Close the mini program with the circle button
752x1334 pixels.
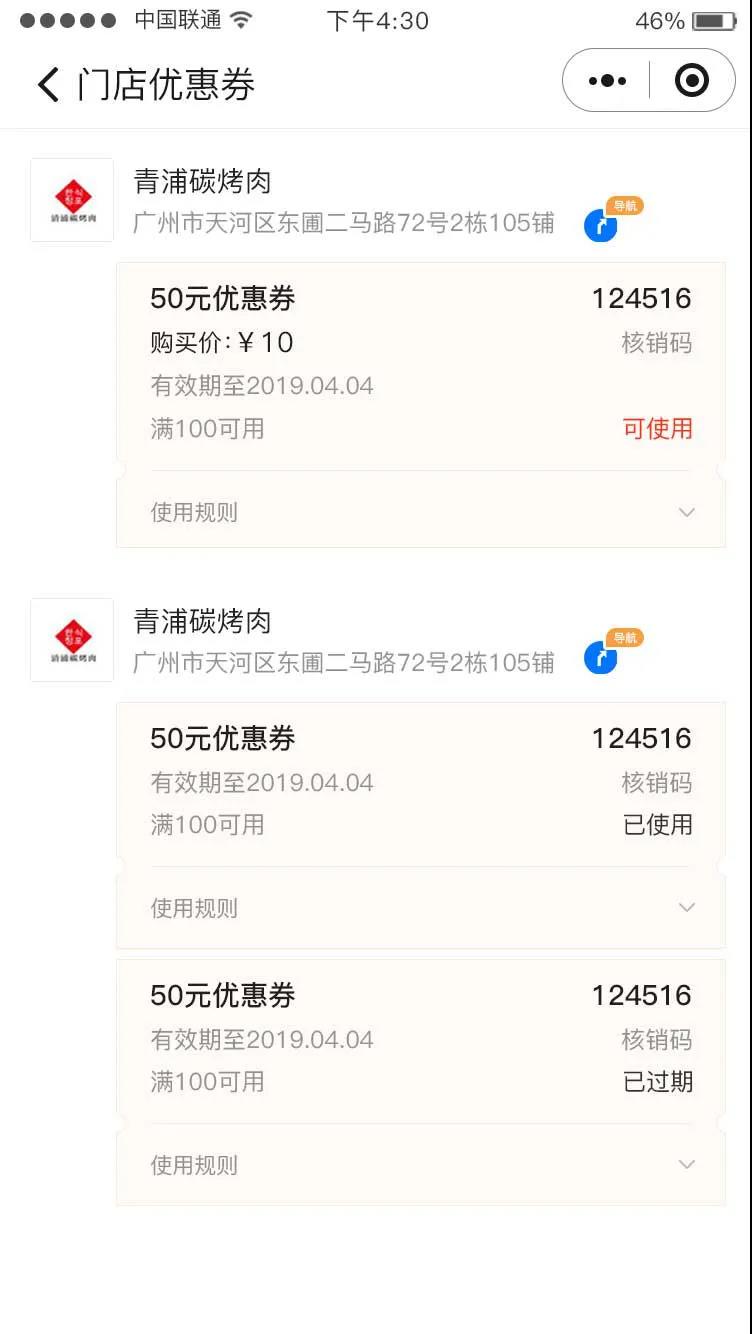[x=691, y=81]
